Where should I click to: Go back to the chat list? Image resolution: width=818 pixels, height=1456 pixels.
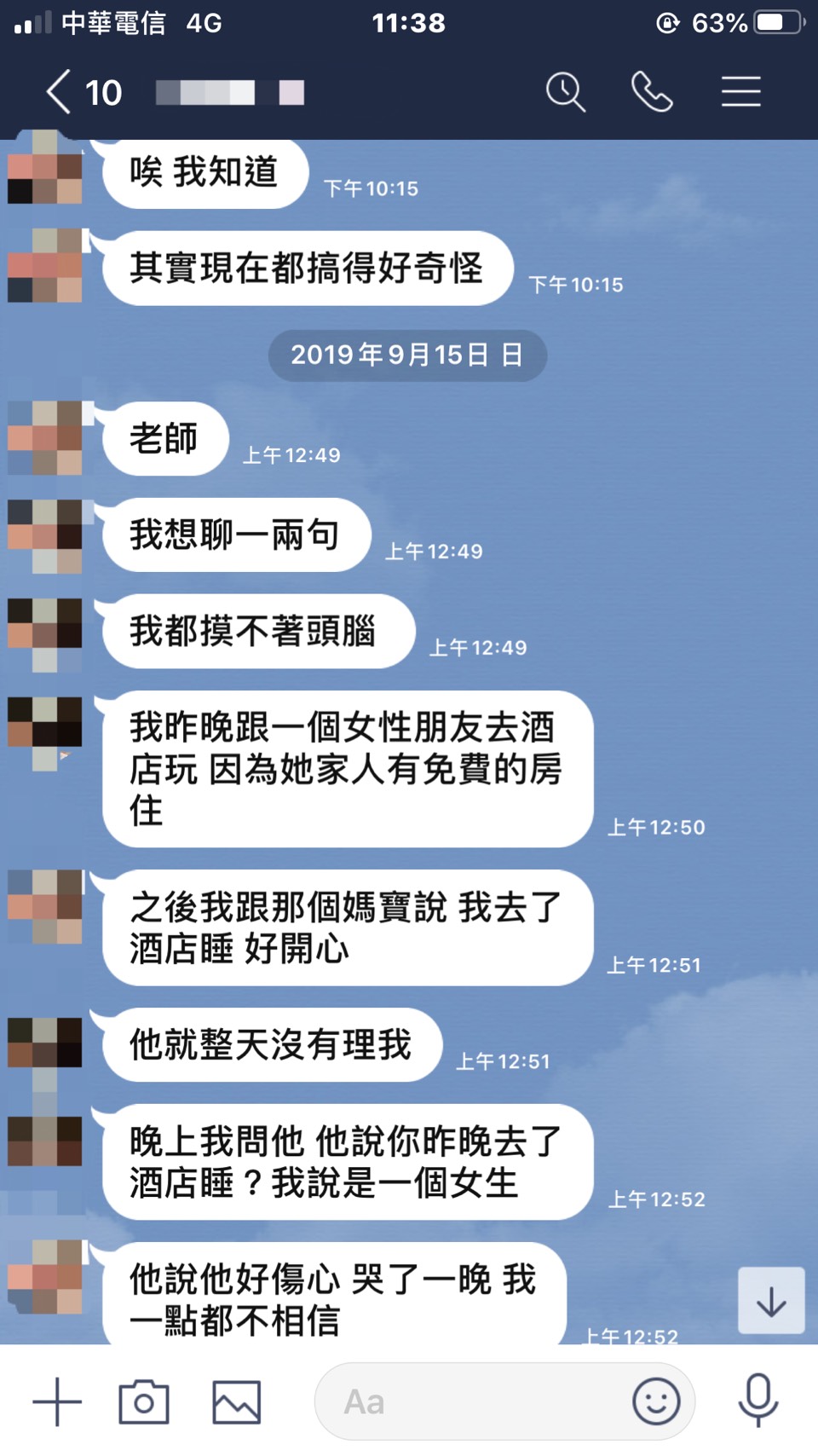tap(58, 92)
